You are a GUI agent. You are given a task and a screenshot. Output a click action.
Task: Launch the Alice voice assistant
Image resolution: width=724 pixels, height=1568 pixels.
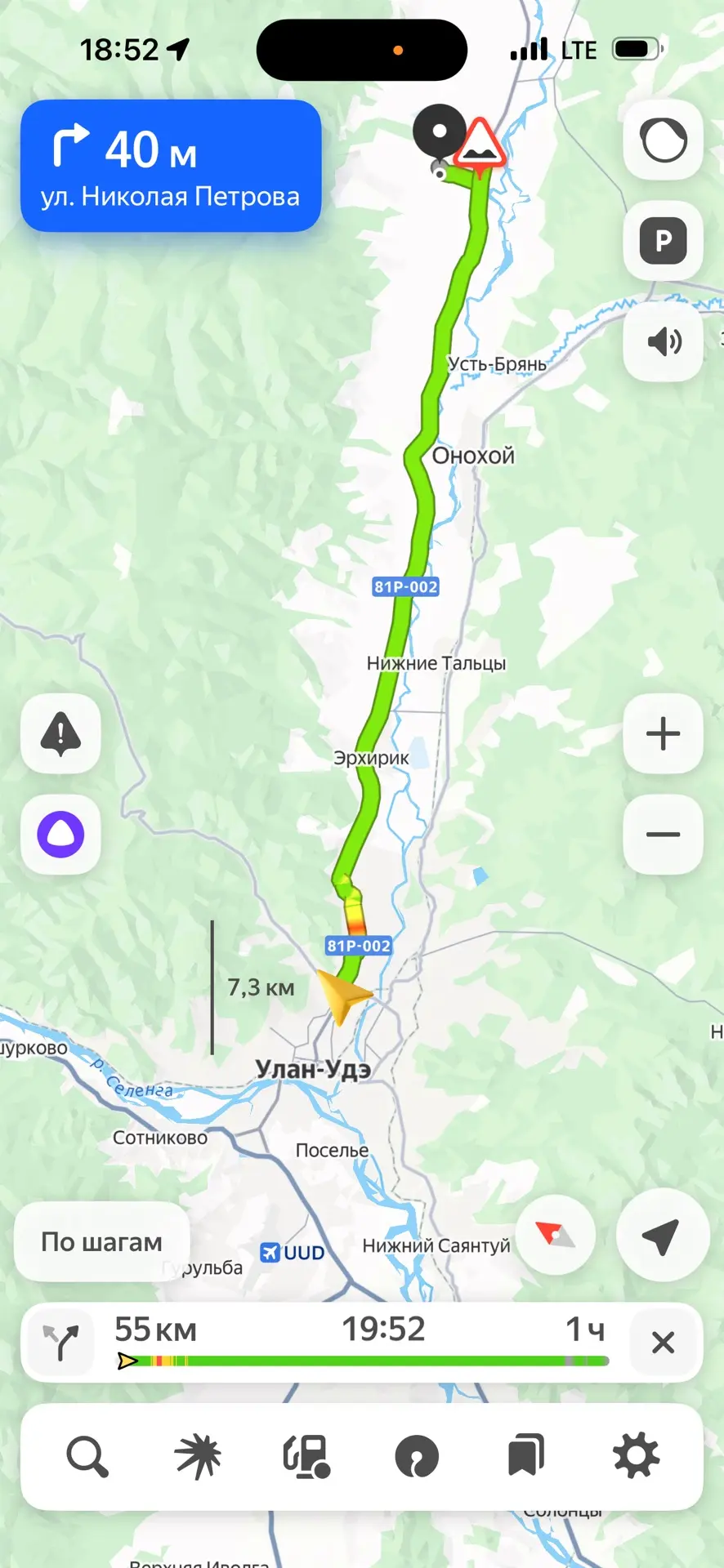[60, 834]
